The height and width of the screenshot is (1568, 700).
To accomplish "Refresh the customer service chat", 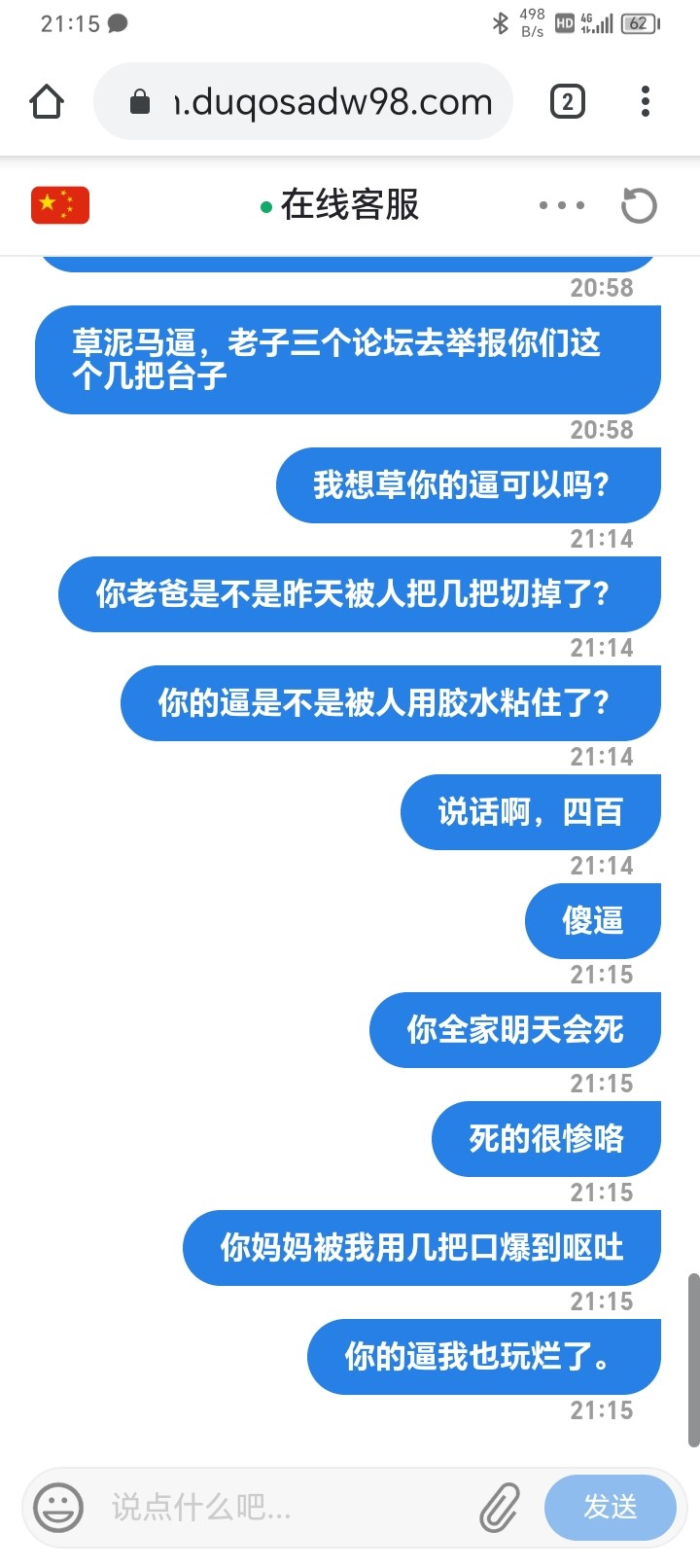I will pyautogui.click(x=639, y=205).
